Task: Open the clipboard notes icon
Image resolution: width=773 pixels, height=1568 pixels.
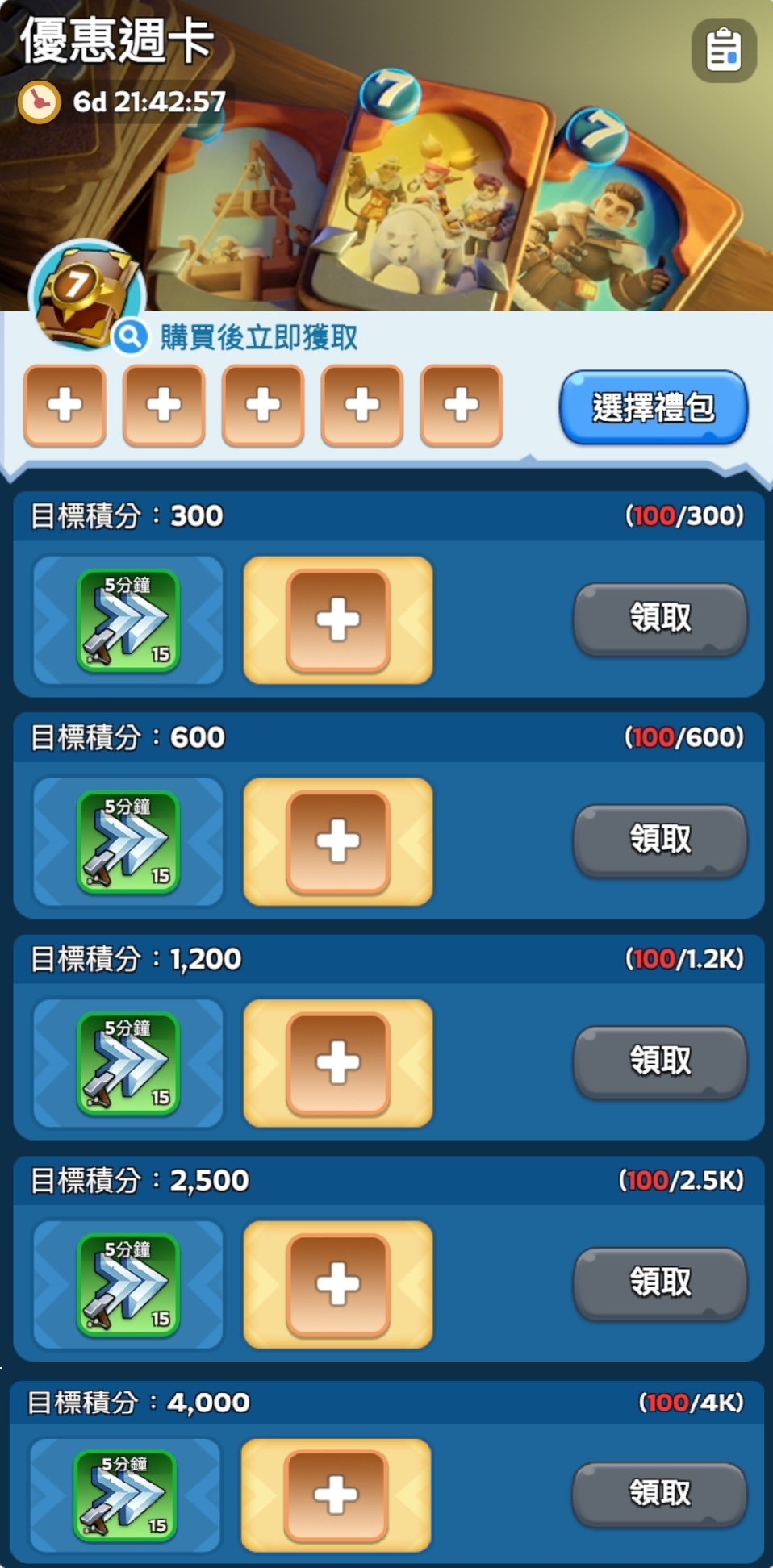Action: 724,50
